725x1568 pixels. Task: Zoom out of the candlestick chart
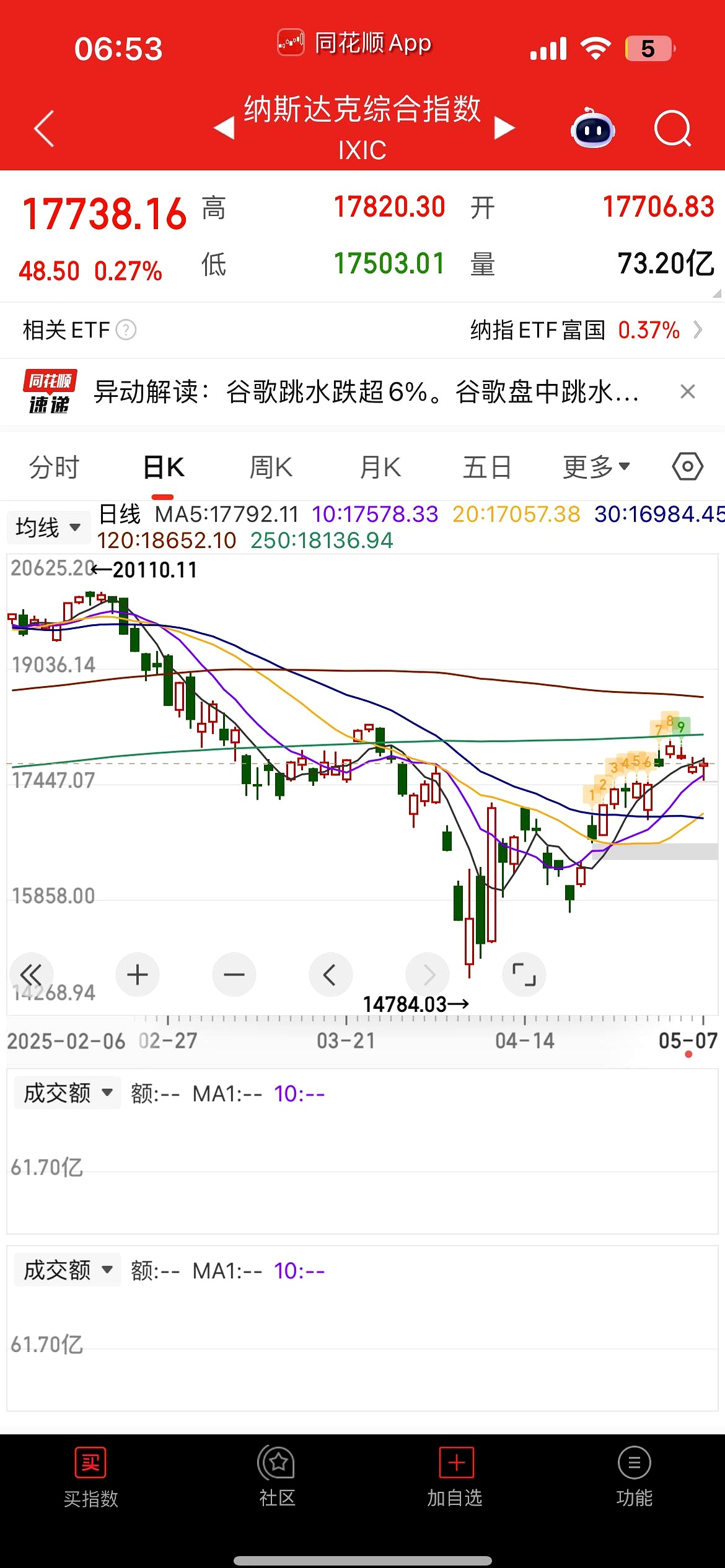coord(234,974)
